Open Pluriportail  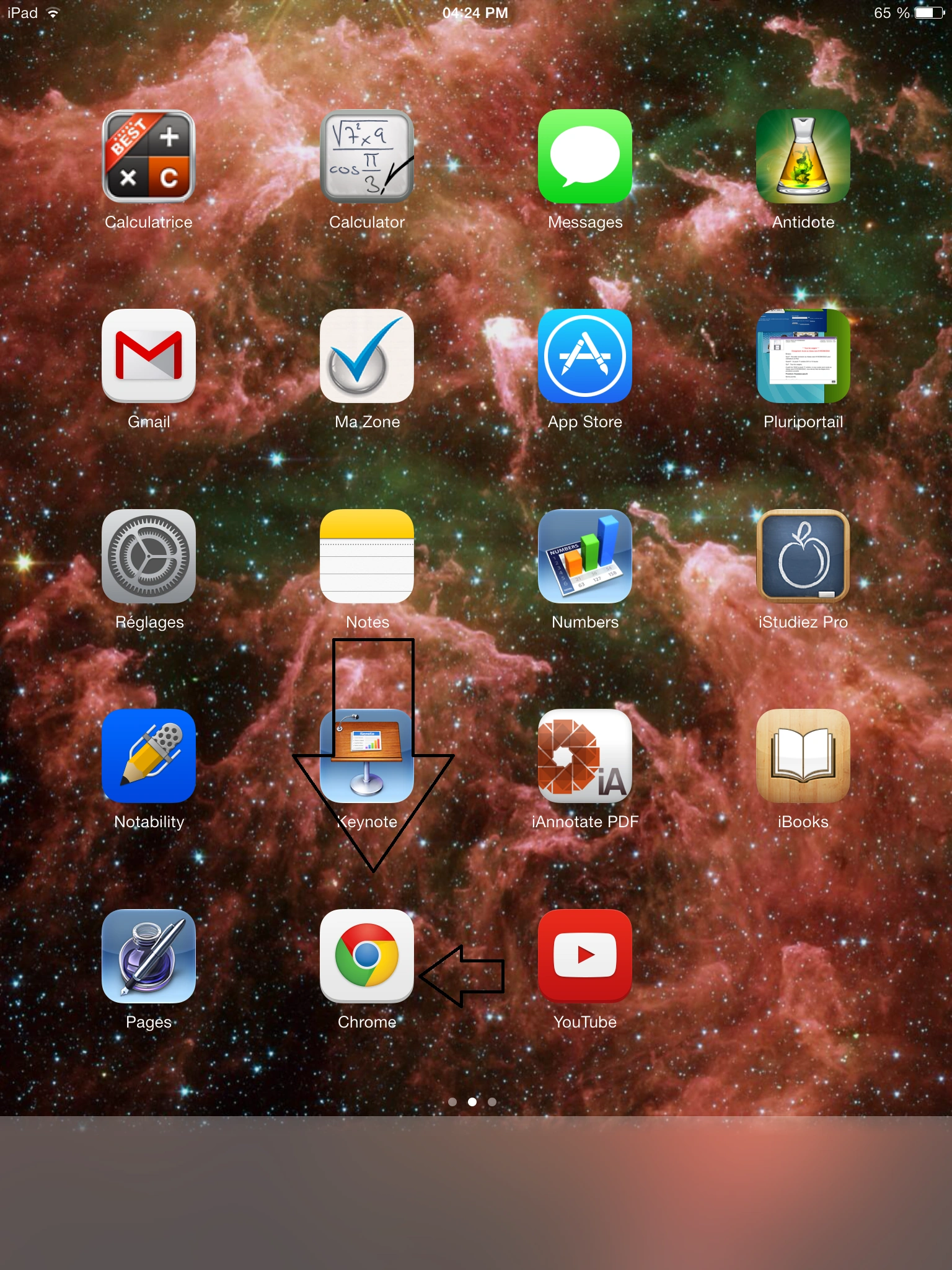coord(803,356)
